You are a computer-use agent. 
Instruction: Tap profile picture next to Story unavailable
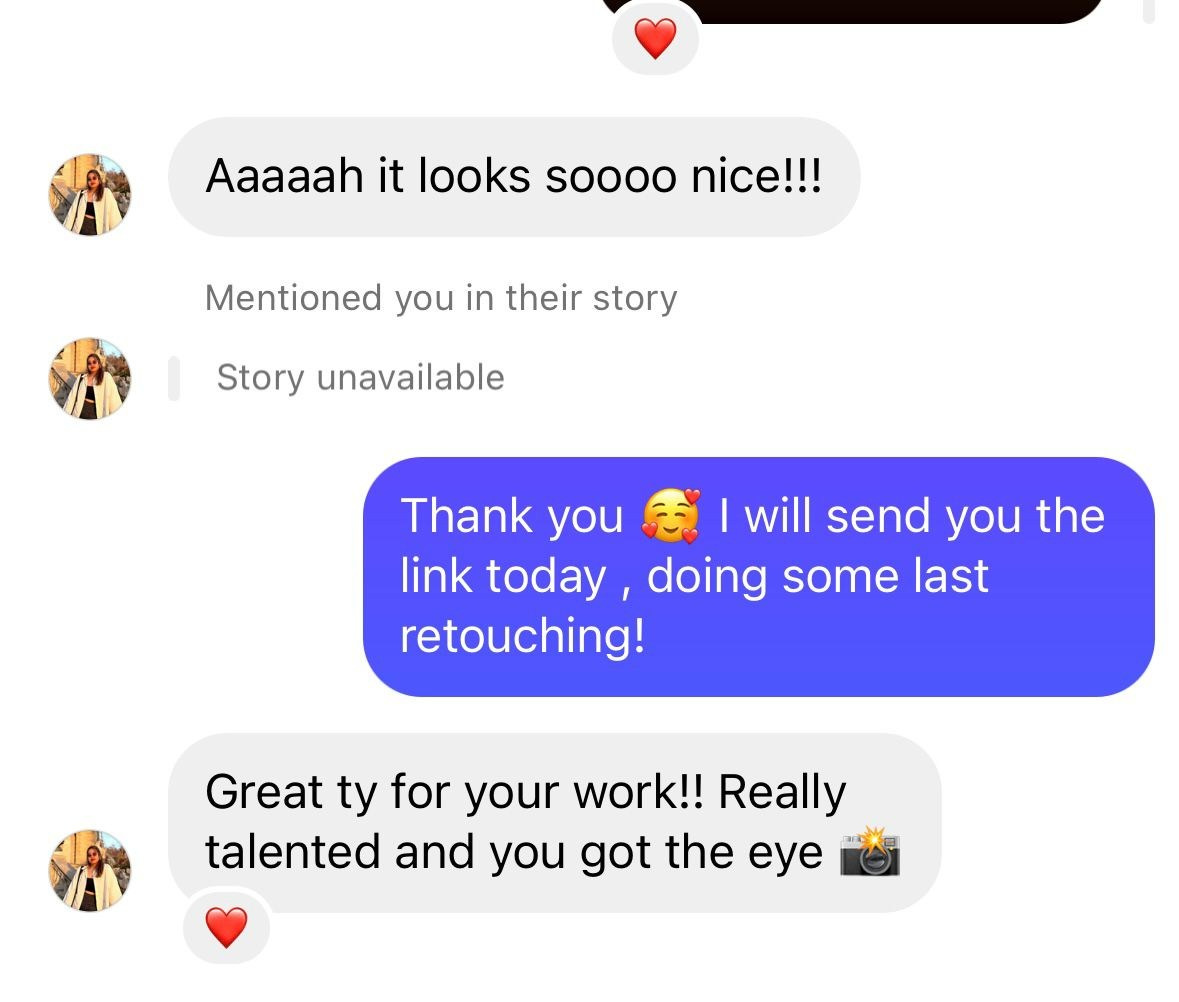[x=90, y=378]
